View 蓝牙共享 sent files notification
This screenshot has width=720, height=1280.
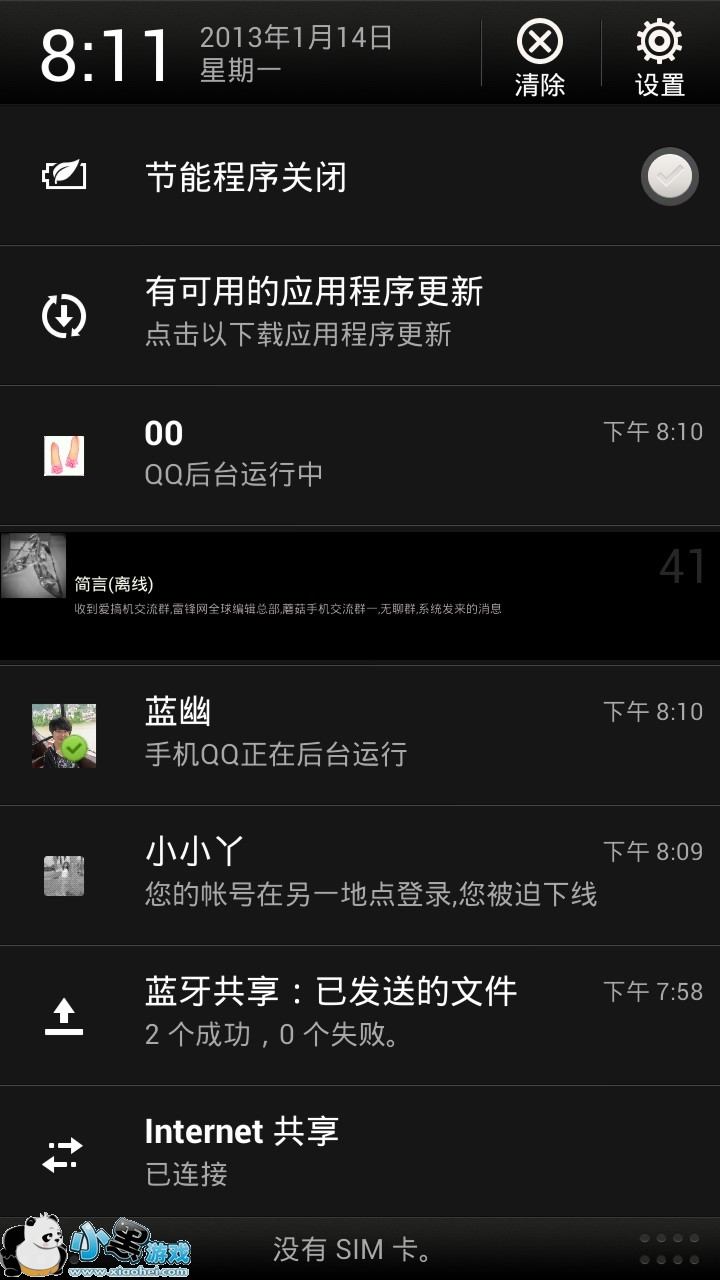click(360, 1015)
